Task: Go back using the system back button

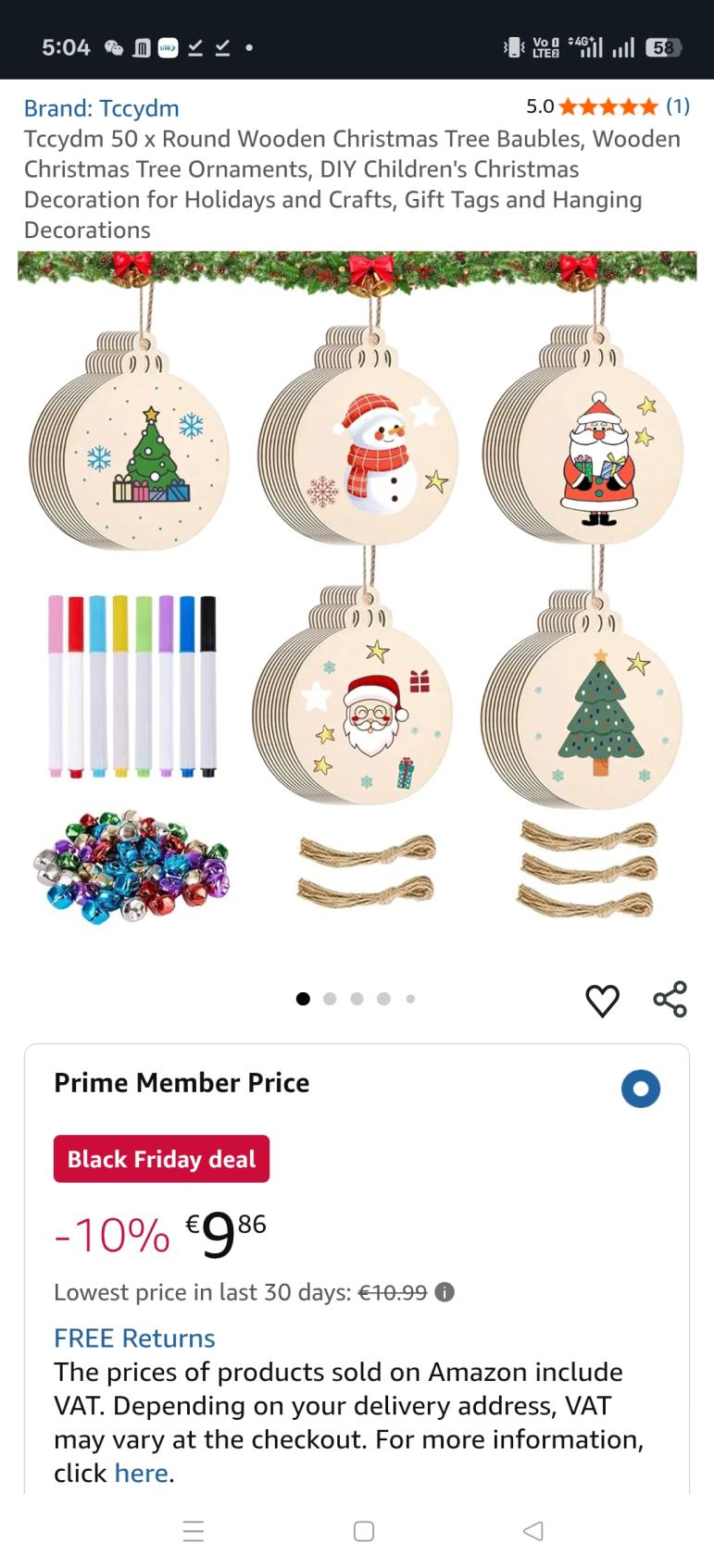Action: tap(533, 1531)
